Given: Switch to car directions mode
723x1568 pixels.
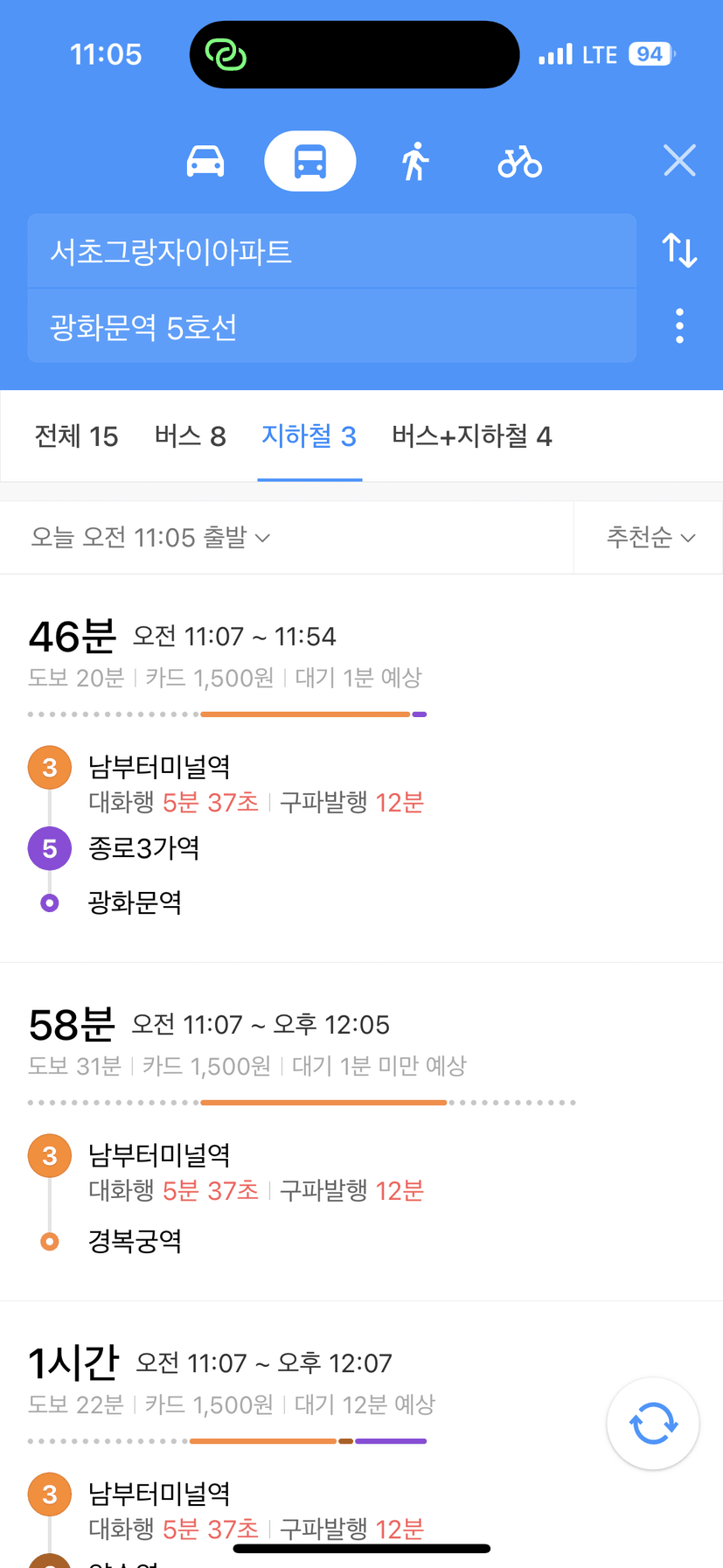Looking at the screenshot, I should click(x=205, y=162).
